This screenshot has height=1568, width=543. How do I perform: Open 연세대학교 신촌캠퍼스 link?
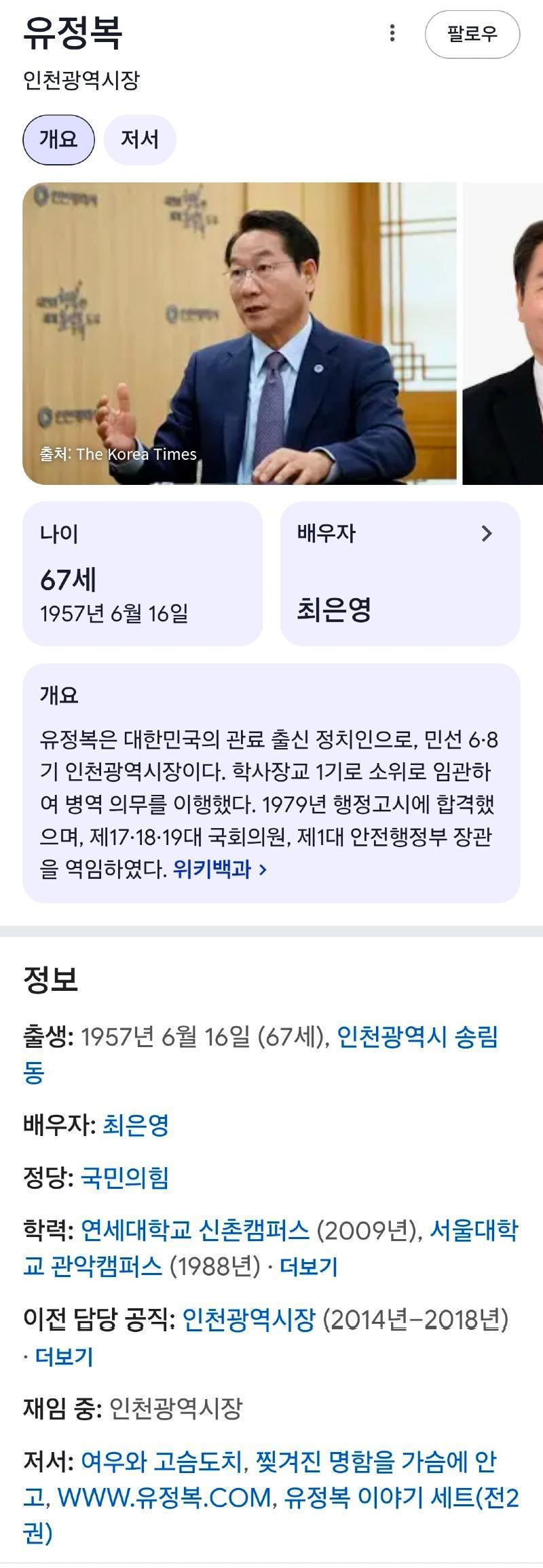coord(195,1230)
